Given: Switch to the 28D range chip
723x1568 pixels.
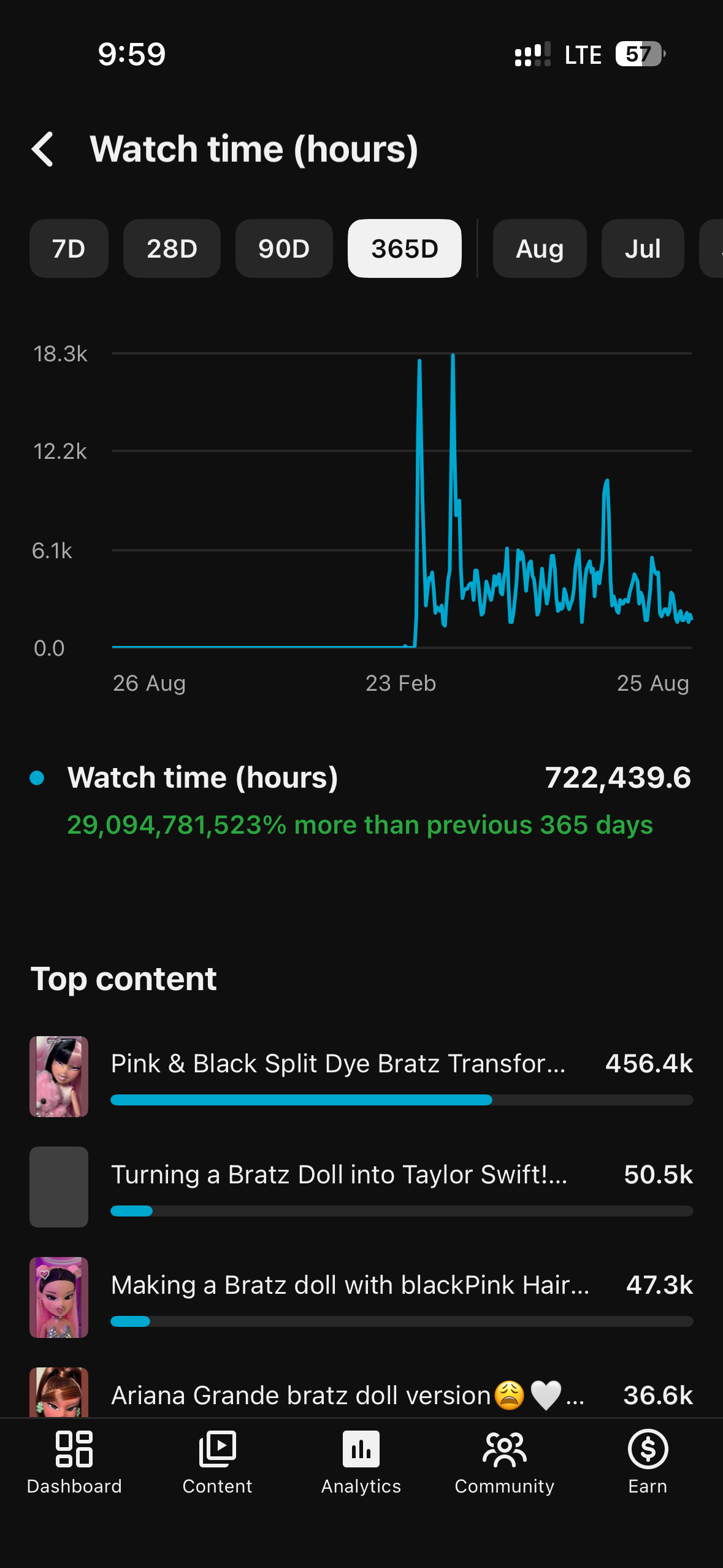Looking at the screenshot, I should pyautogui.click(x=172, y=248).
